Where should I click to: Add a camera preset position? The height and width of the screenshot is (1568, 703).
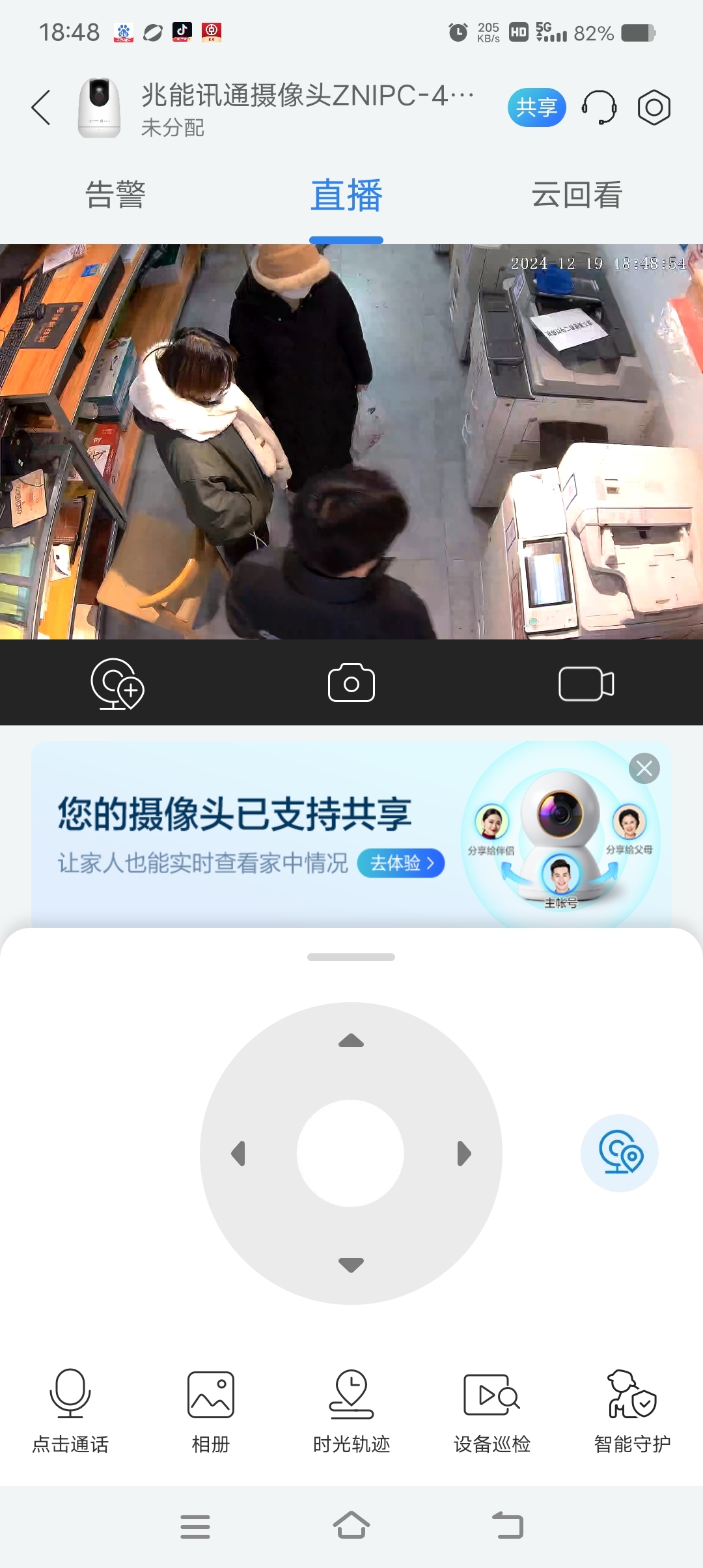click(117, 684)
